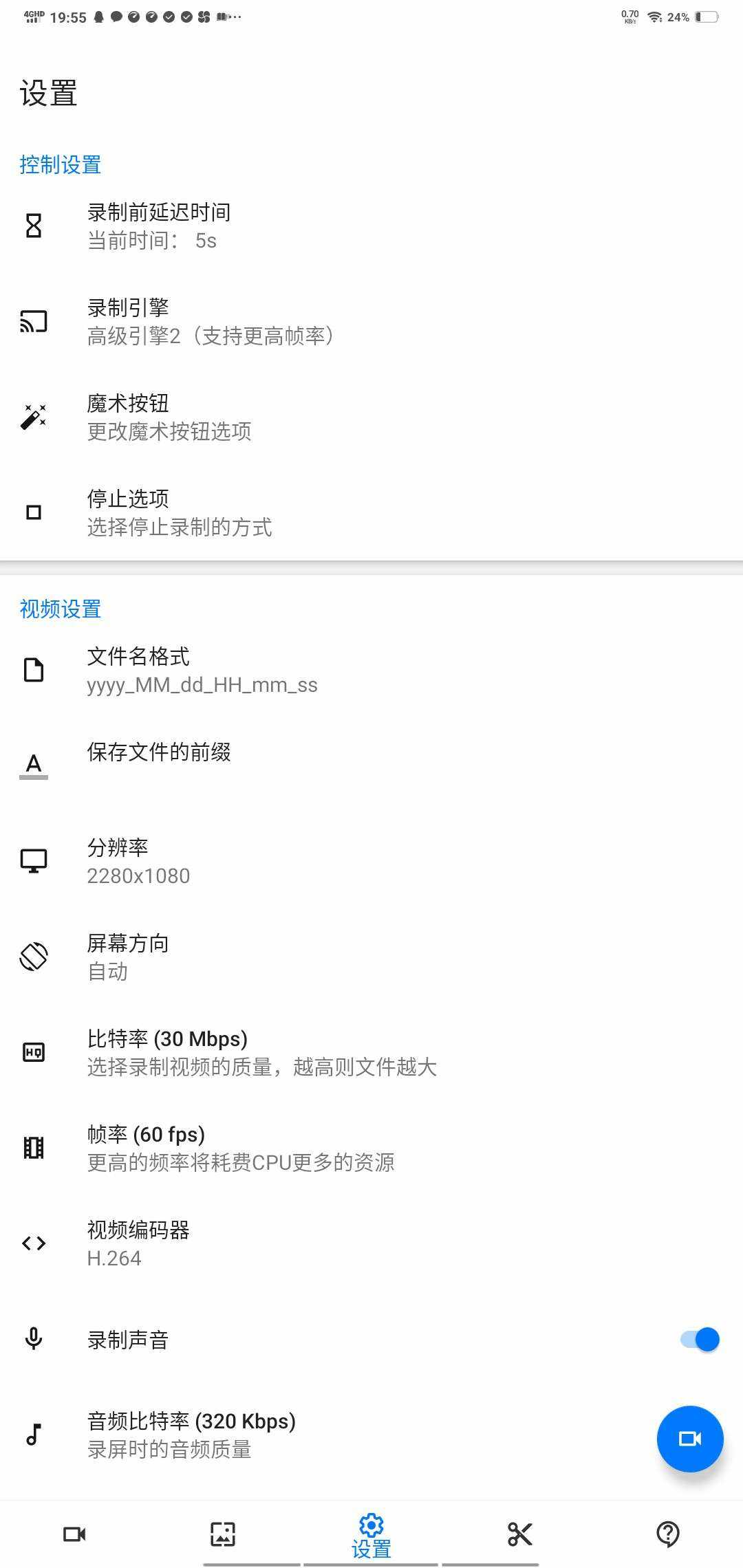Adjust 比特率 (30 Mbps) video bitrate
The image size is (743, 1568).
pos(371,1053)
